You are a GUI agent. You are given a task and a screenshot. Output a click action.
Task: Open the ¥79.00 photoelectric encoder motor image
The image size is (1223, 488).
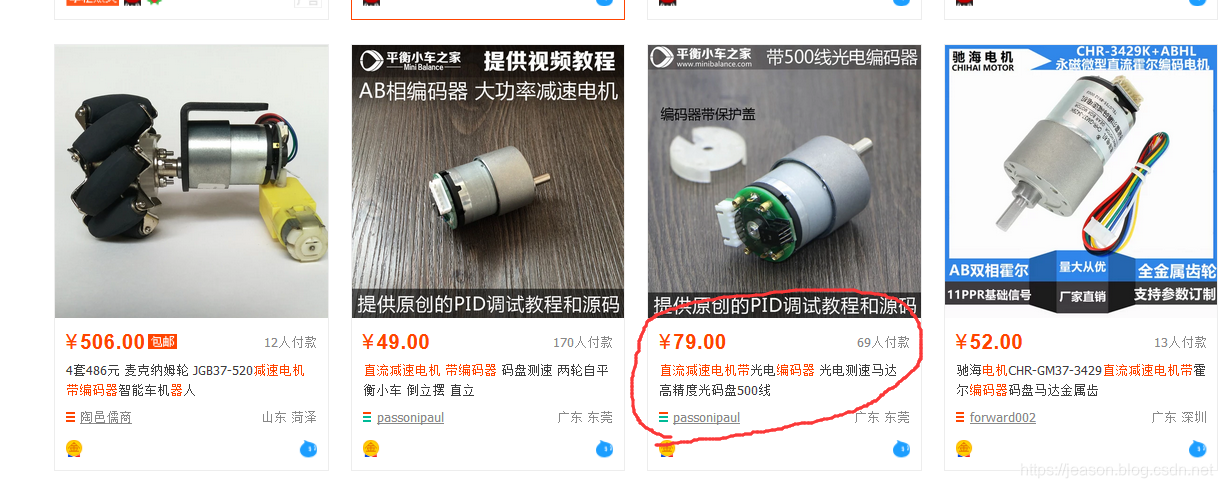(x=784, y=181)
